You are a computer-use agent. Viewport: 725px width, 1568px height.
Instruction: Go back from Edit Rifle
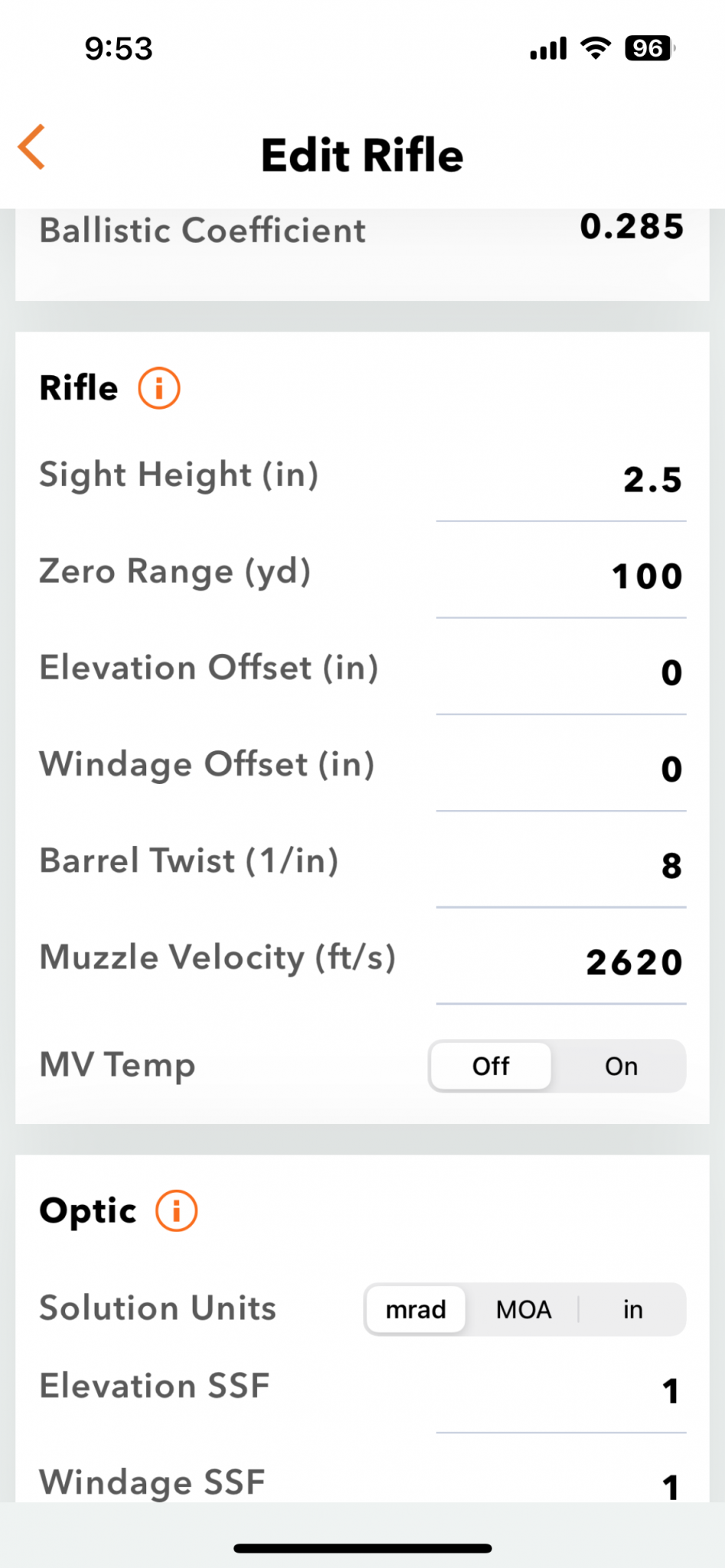[x=32, y=147]
